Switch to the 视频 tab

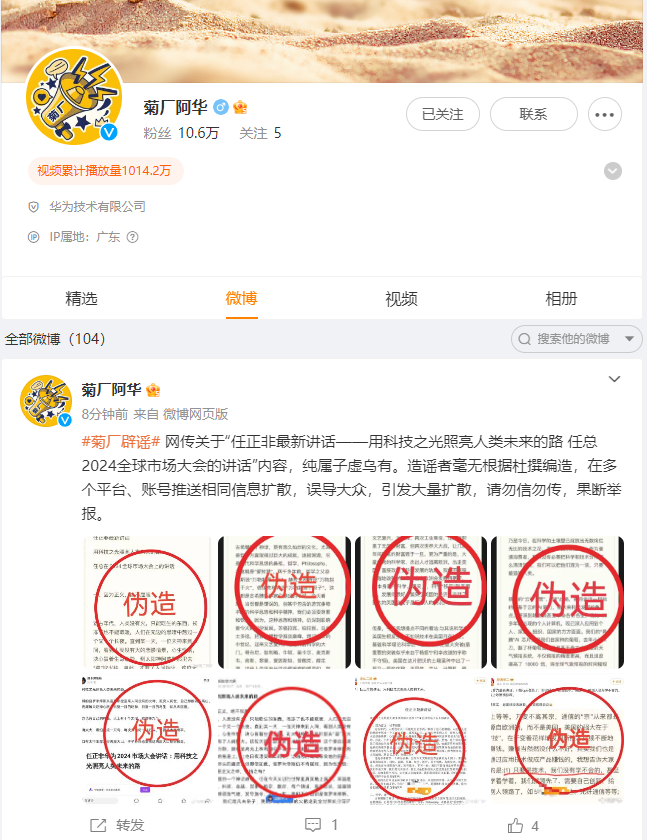401,298
